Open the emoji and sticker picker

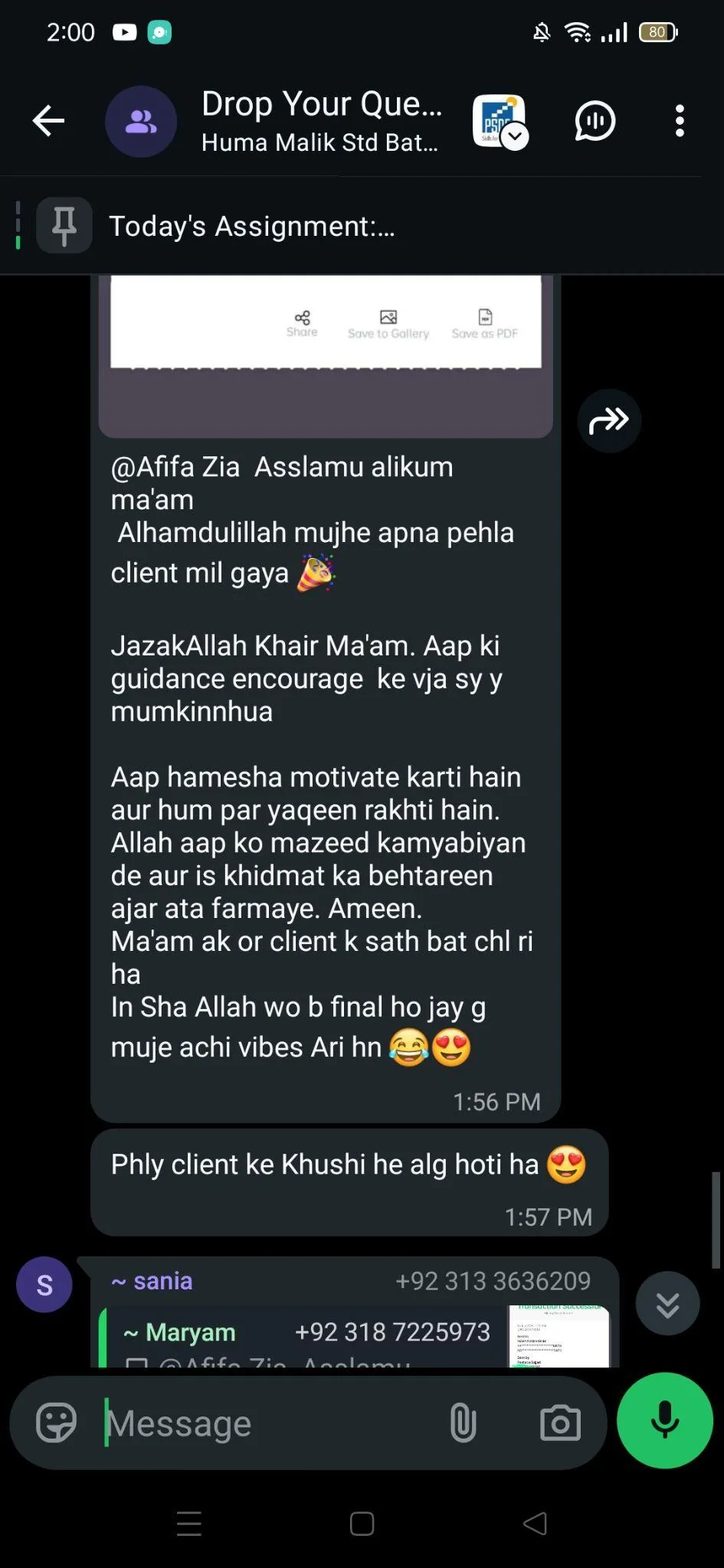[x=57, y=1423]
